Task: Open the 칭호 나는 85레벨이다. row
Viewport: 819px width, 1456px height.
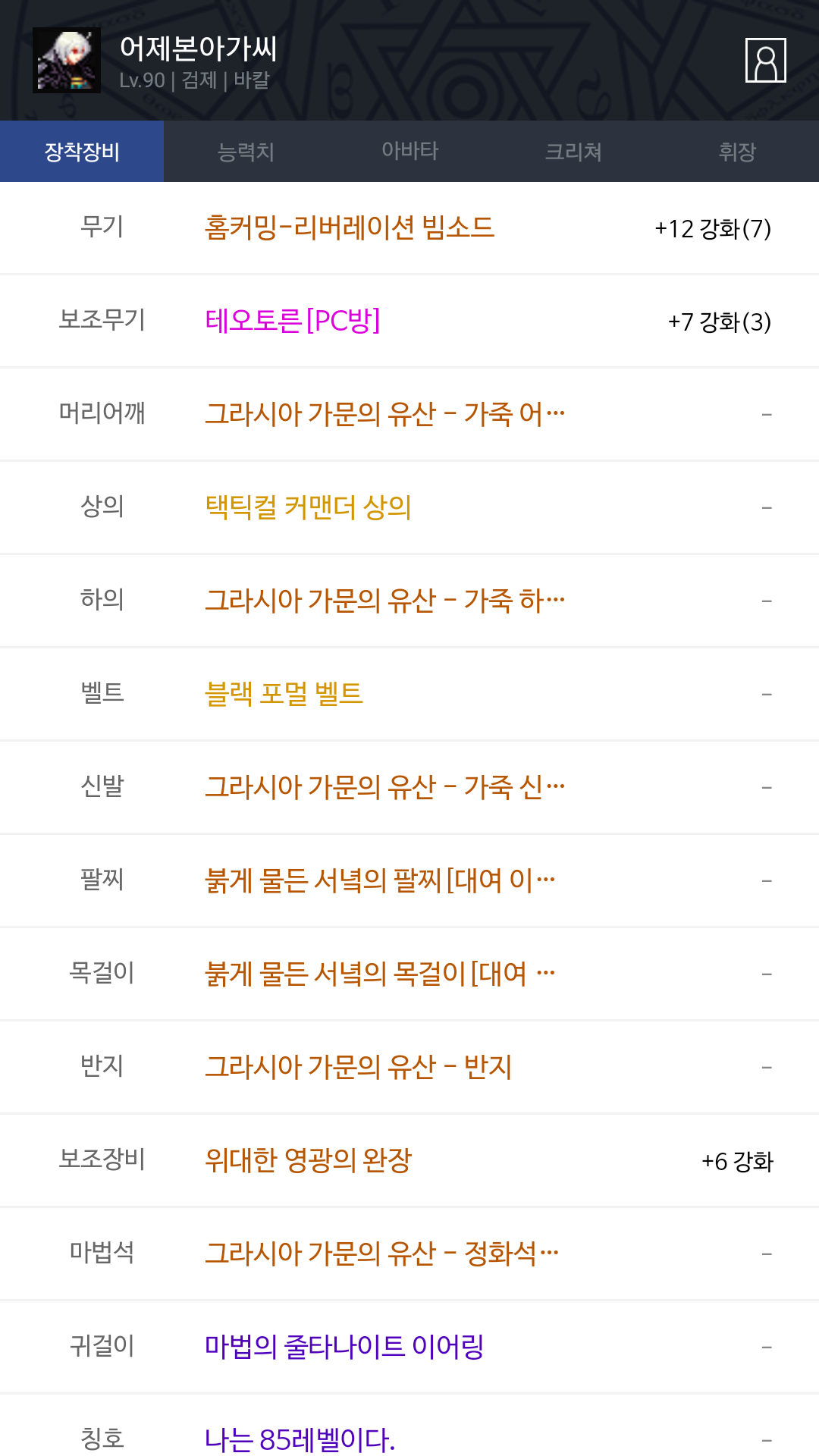Action: (x=409, y=1426)
